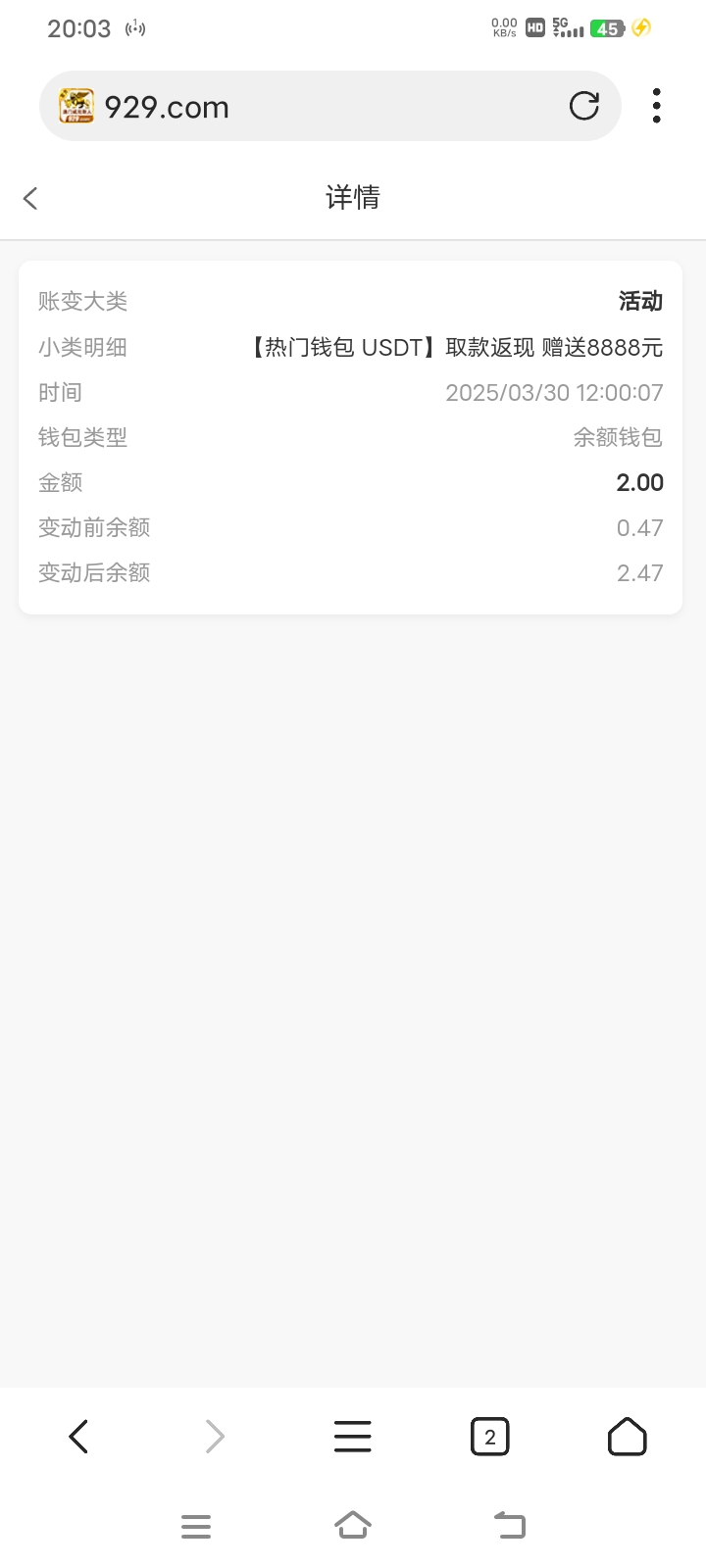Tap the browser back arrow in bottom toolbar
Image resolution: width=706 pixels, height=1568 pixels.
click(78, 1437)
